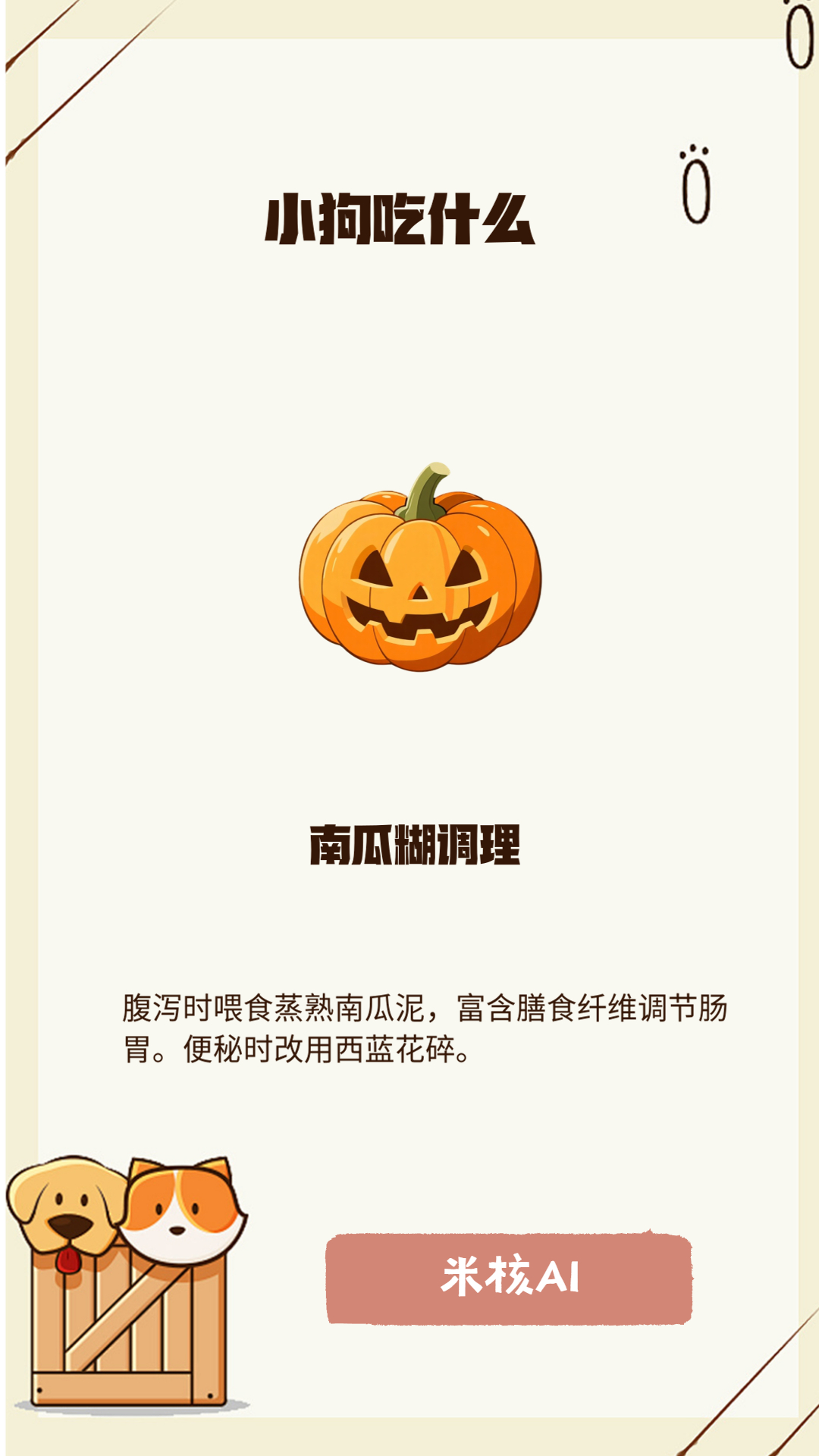This screenshot has height=1456, width=819.
Task: Tap the 米核AI button
Action: pos(509,1278)
